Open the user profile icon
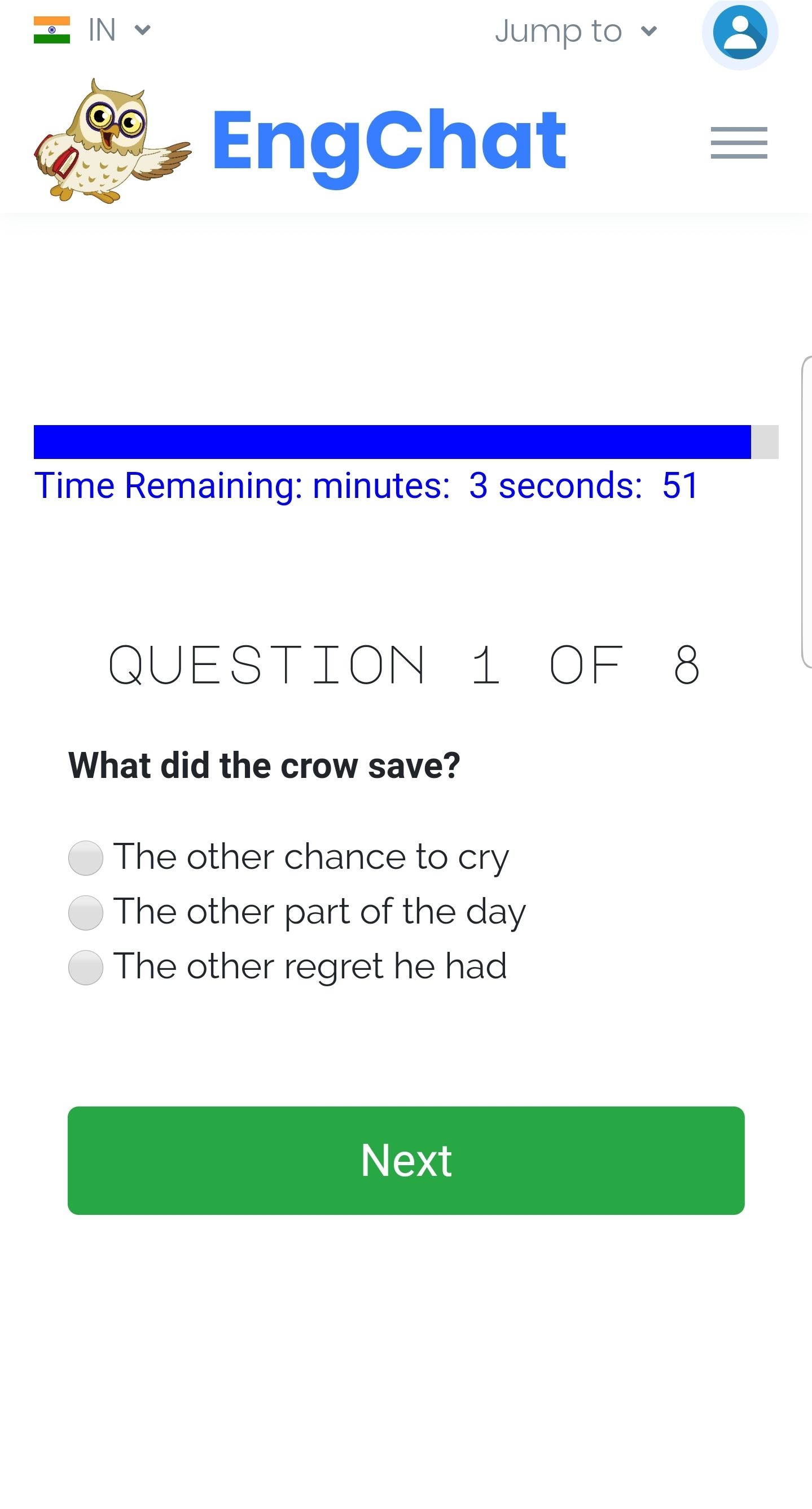The image size is (812, 1509). 739,33
